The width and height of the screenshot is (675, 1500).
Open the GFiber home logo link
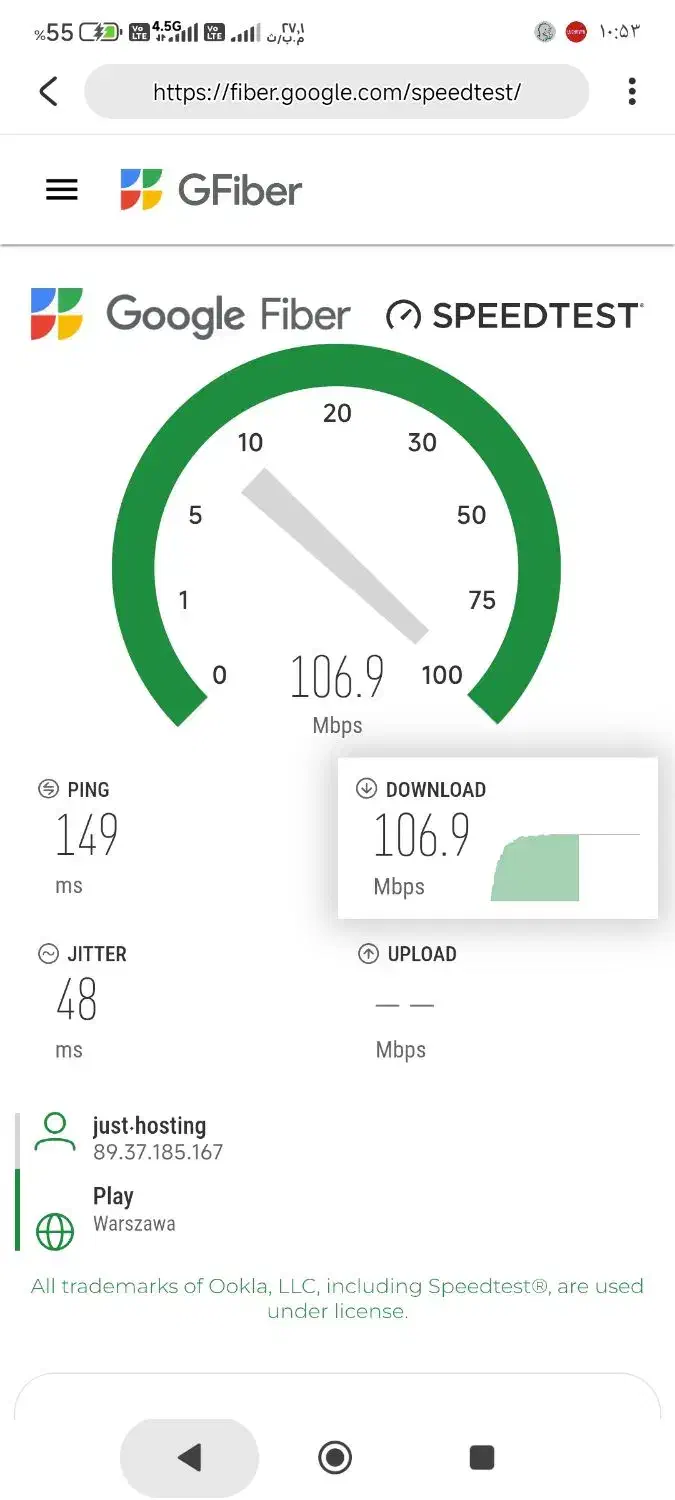pos(211,189)
